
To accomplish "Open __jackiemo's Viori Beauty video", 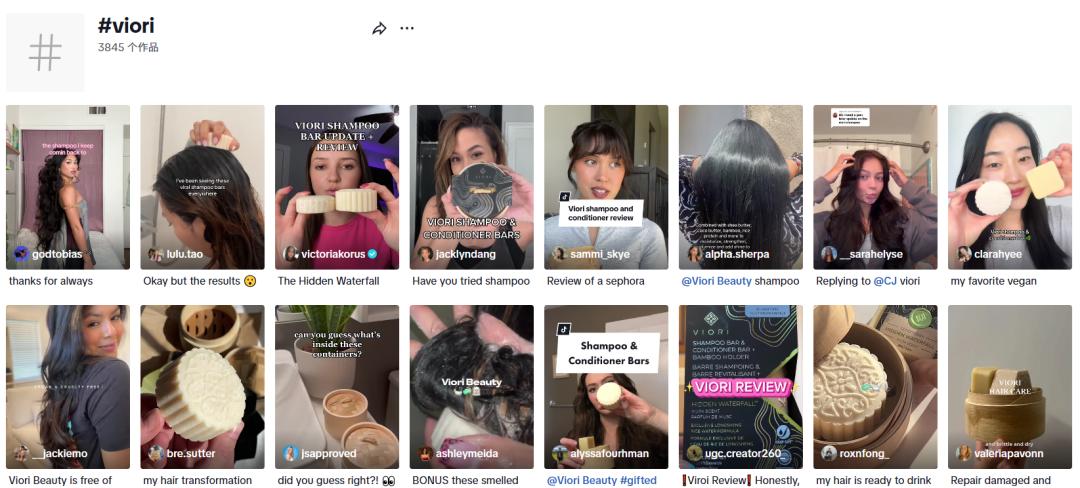I will point(68,386).
